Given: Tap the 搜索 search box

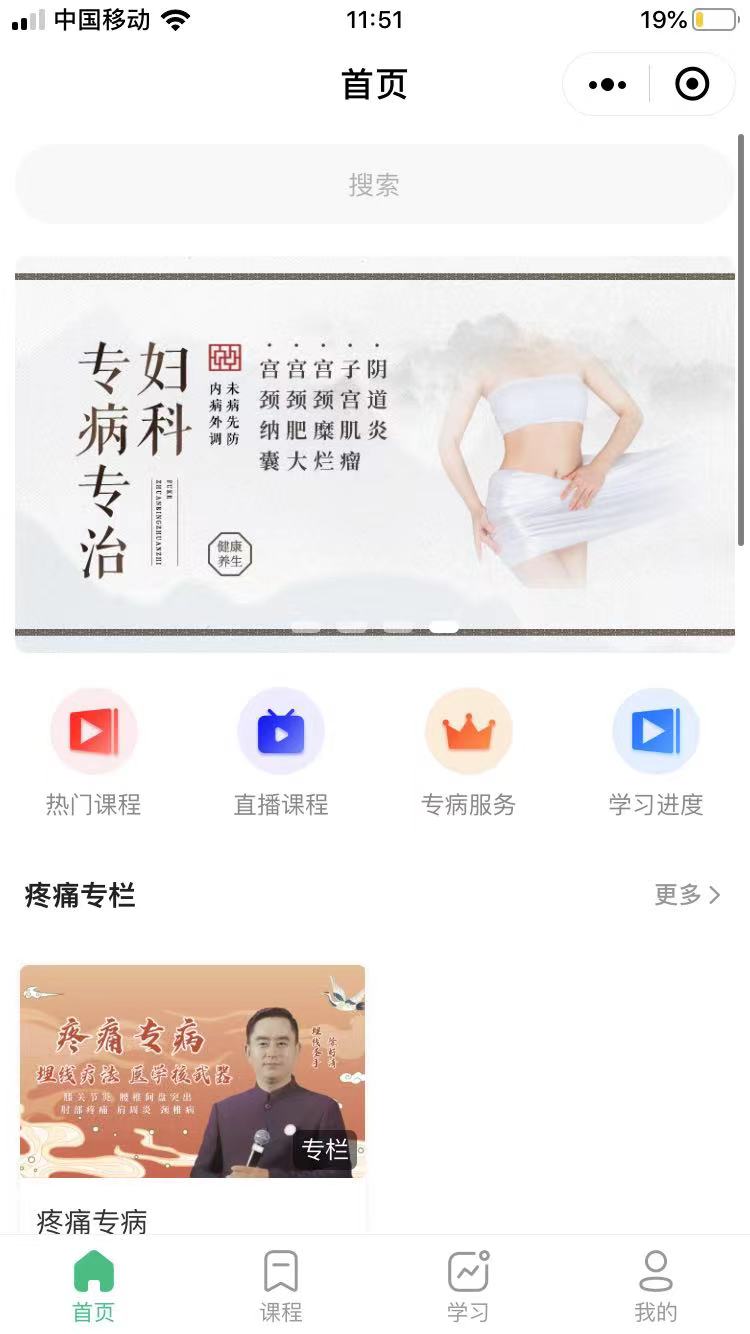Looking at the screenshot, I should [x=375, y=184].
